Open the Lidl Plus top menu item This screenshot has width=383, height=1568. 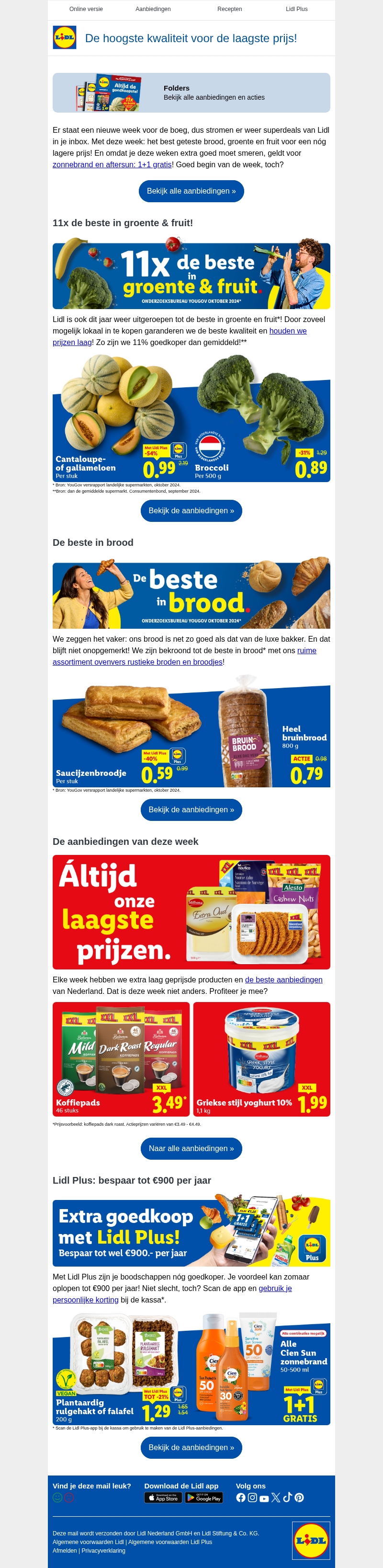[x=297, y=9]
